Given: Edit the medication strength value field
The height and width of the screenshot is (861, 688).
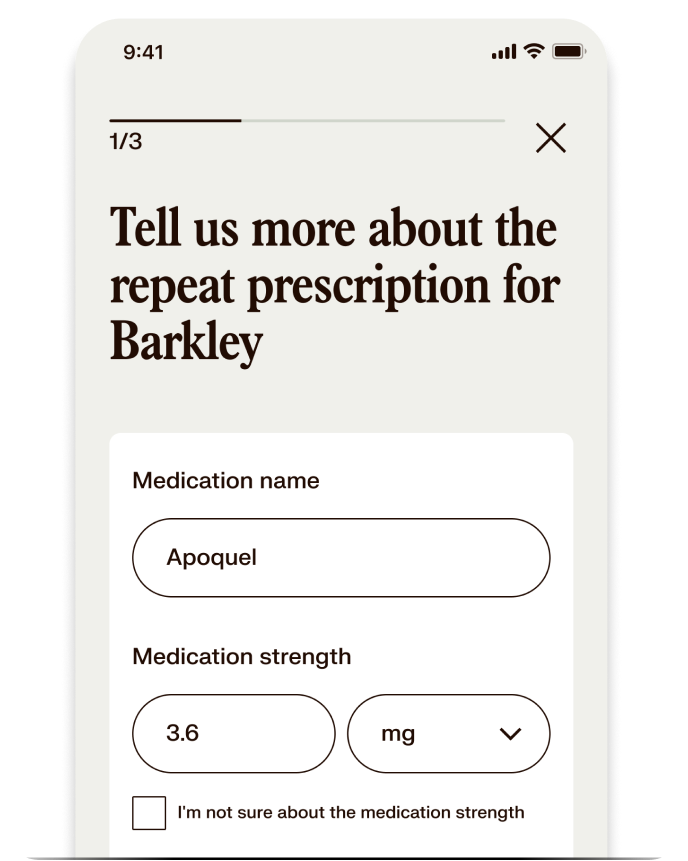Looking at the screenshot, I should click(x=233, y=733).
